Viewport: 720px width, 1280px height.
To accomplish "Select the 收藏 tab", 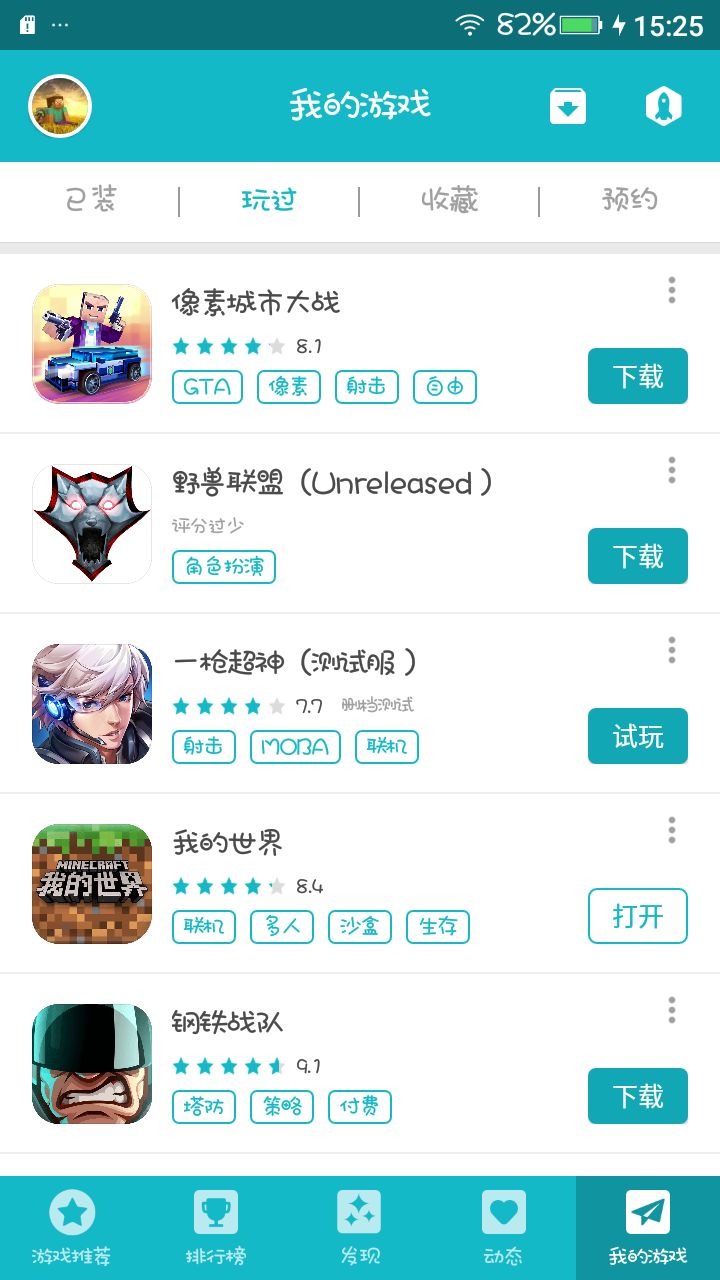I will coord(448,200).
